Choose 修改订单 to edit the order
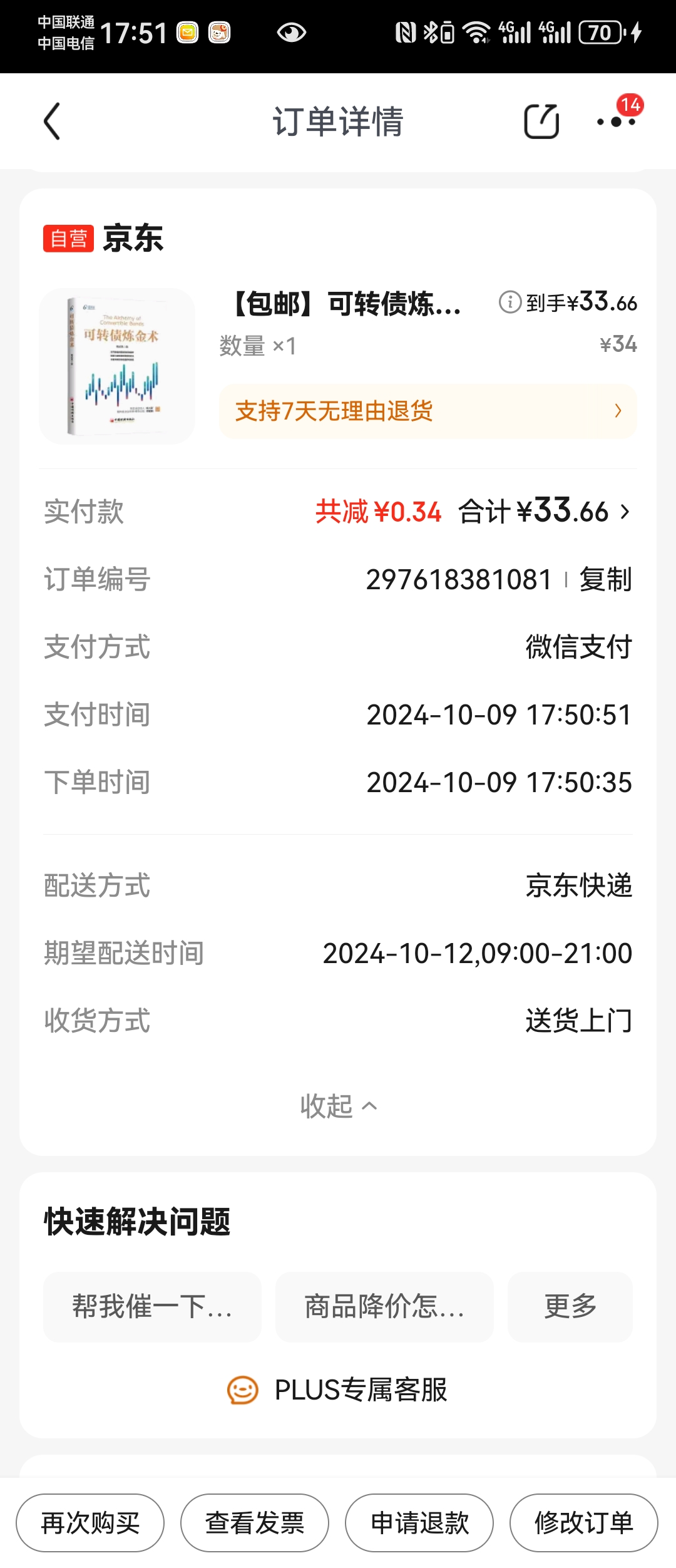The width and height of the screenshot is (676, 1568). (583, 1523)
